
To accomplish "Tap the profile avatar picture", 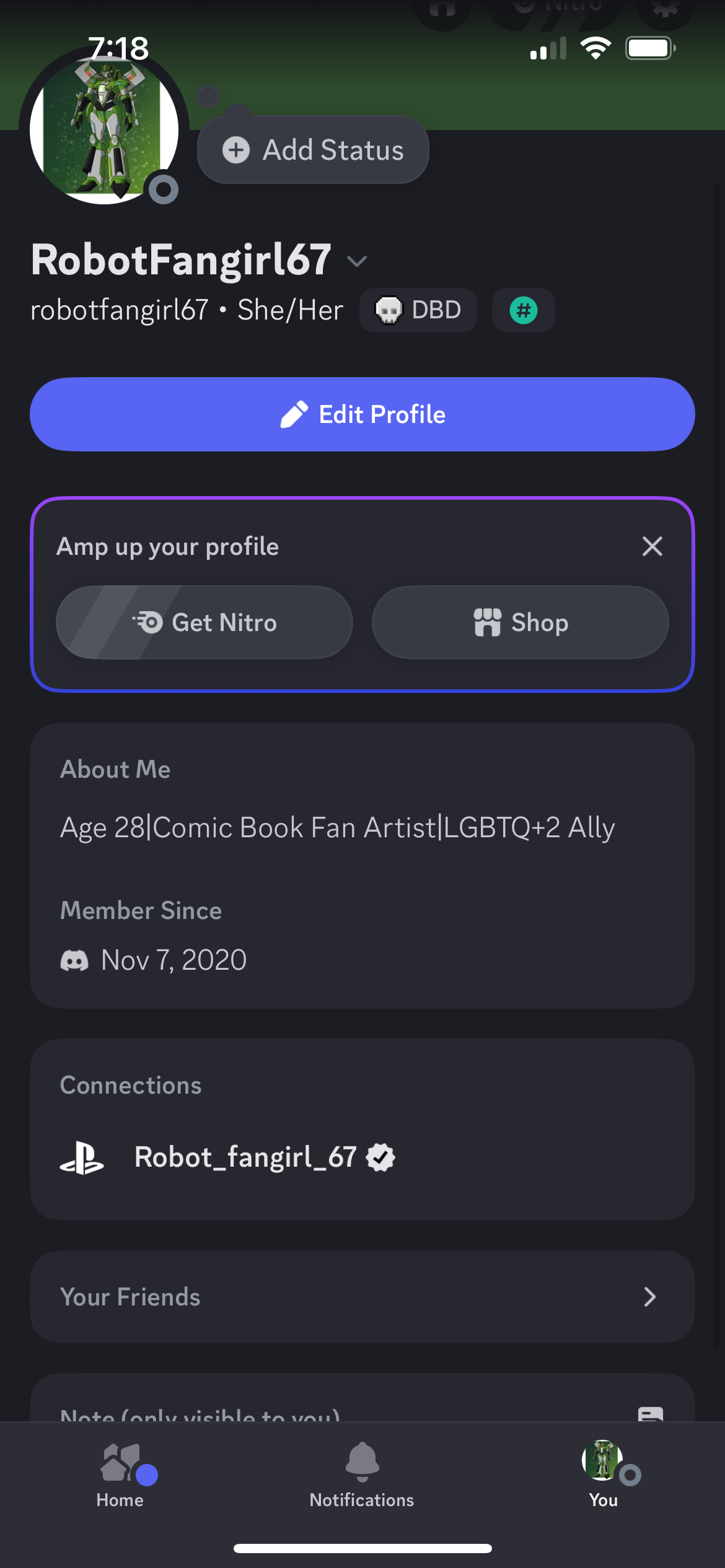I will [x=104, y=130].
